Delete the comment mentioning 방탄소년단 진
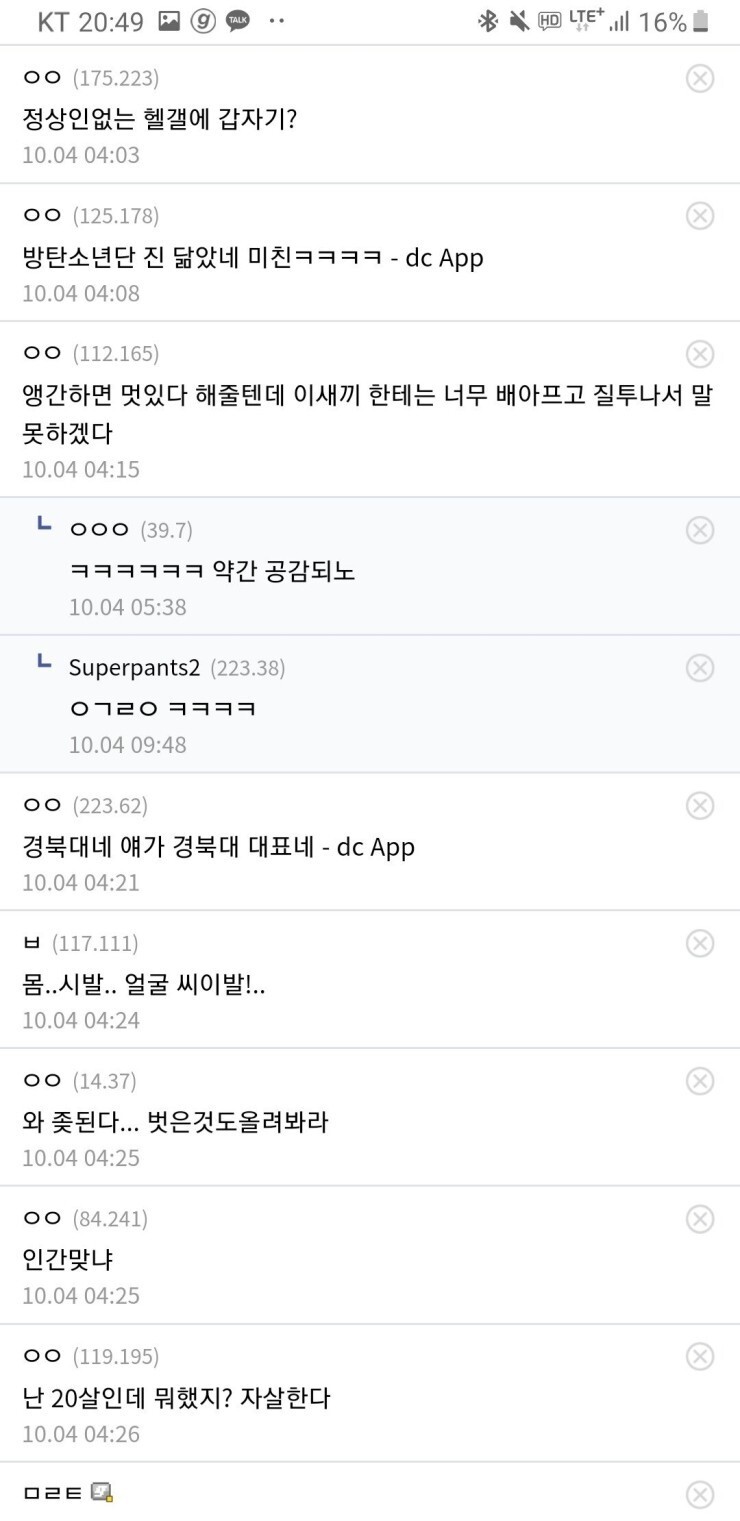The height and width of the screenshot is (1521, 740). click(700, 216)
